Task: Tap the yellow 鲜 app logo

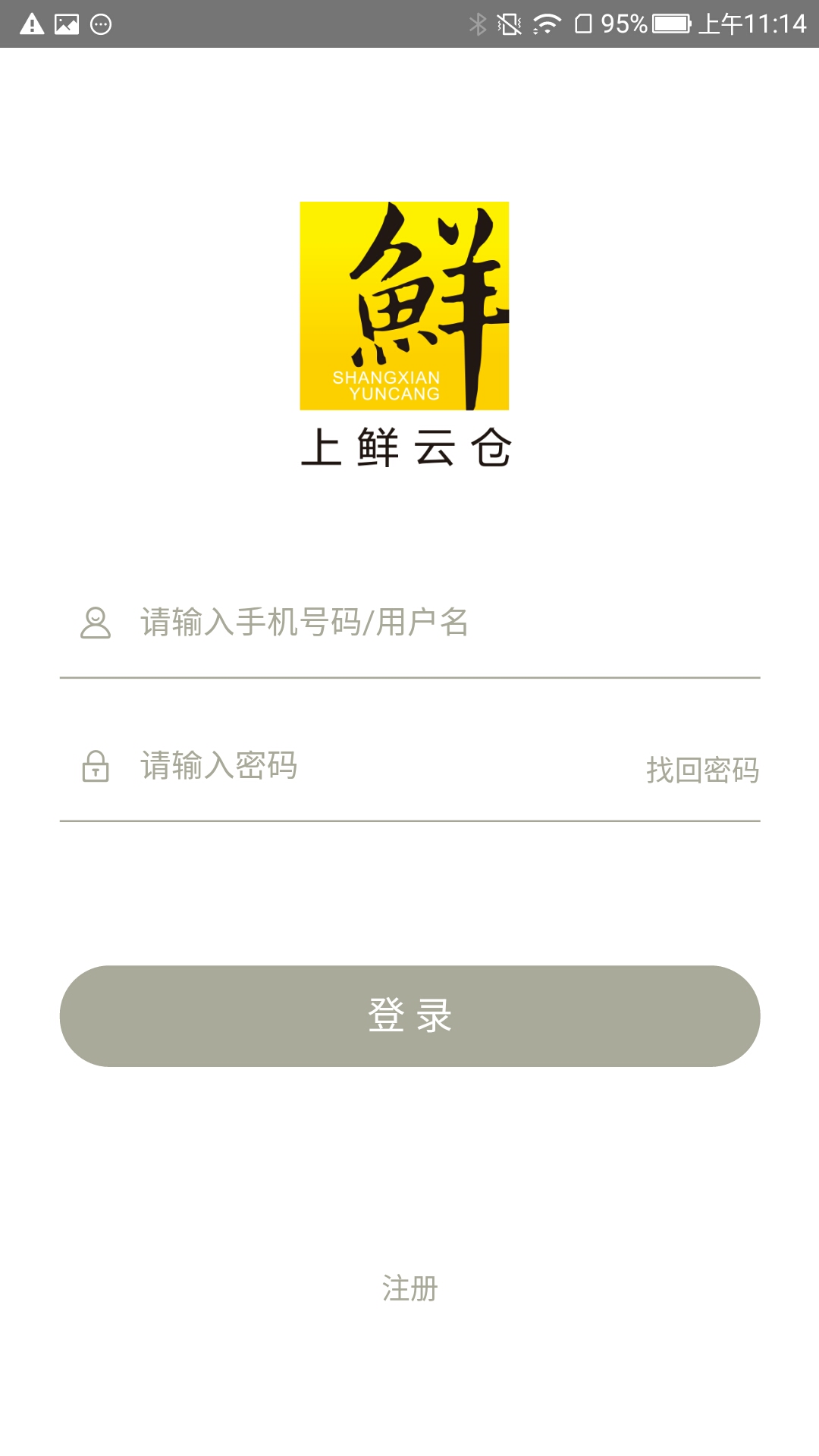Action: [404, 303]
